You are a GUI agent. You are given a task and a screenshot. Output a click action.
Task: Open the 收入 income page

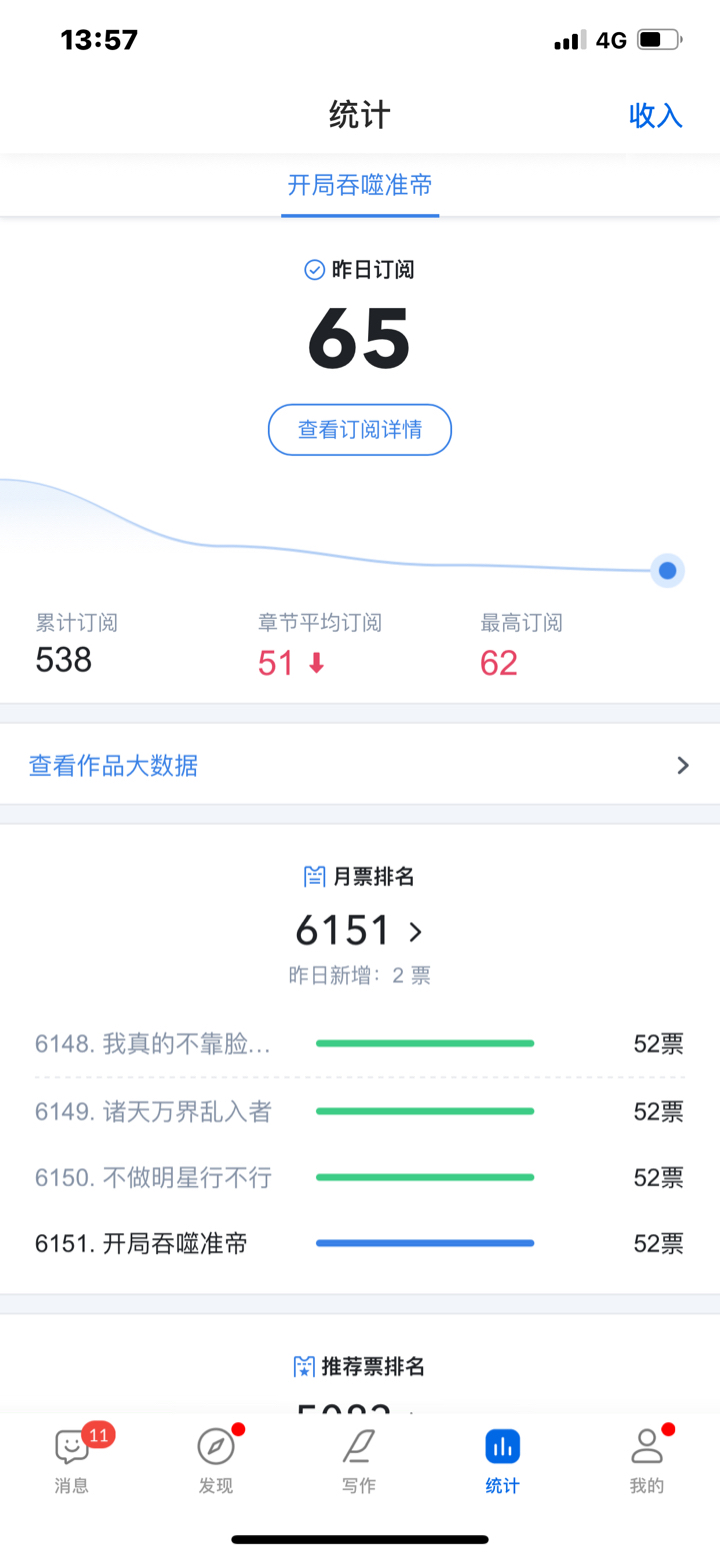tap(655, 115)
